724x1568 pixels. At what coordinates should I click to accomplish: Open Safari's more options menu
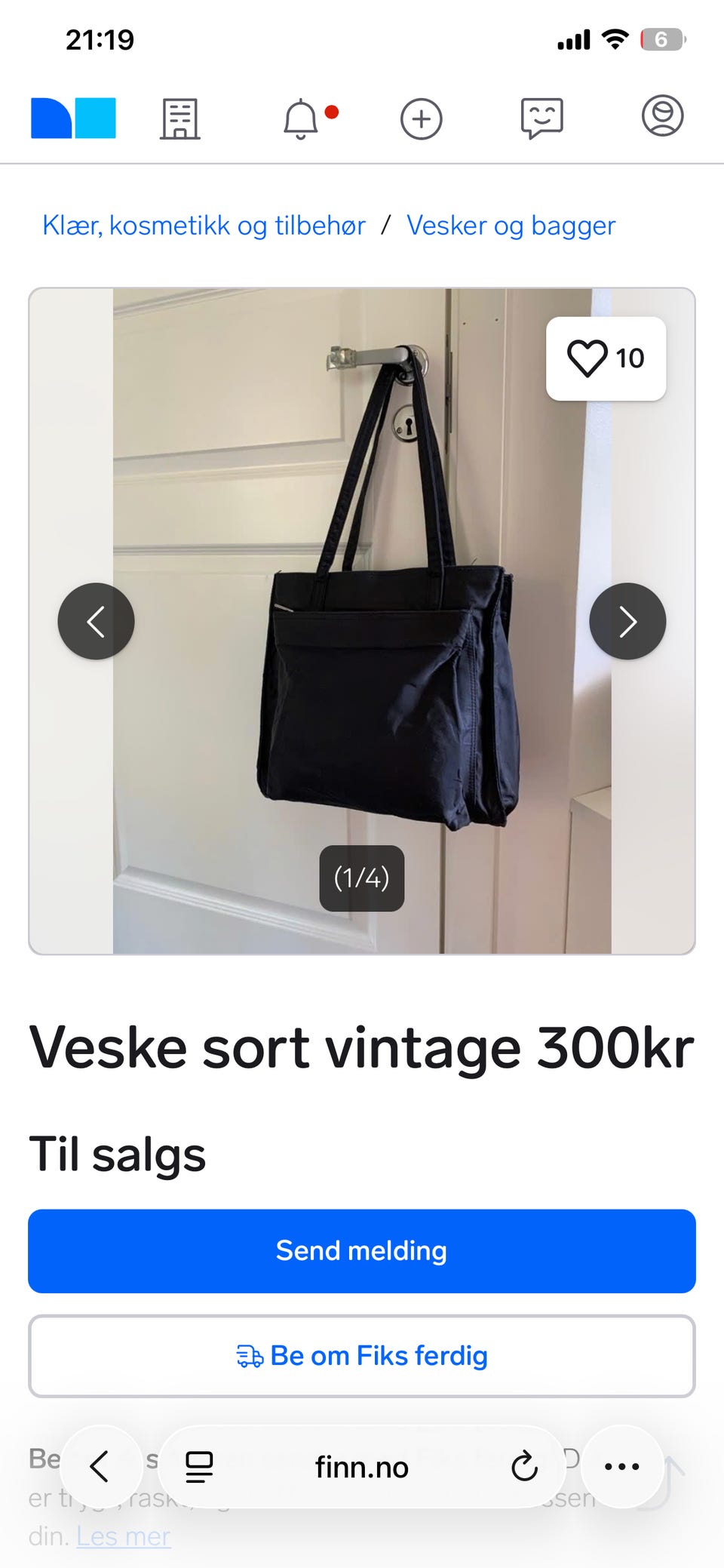(x=621, y=1467)
